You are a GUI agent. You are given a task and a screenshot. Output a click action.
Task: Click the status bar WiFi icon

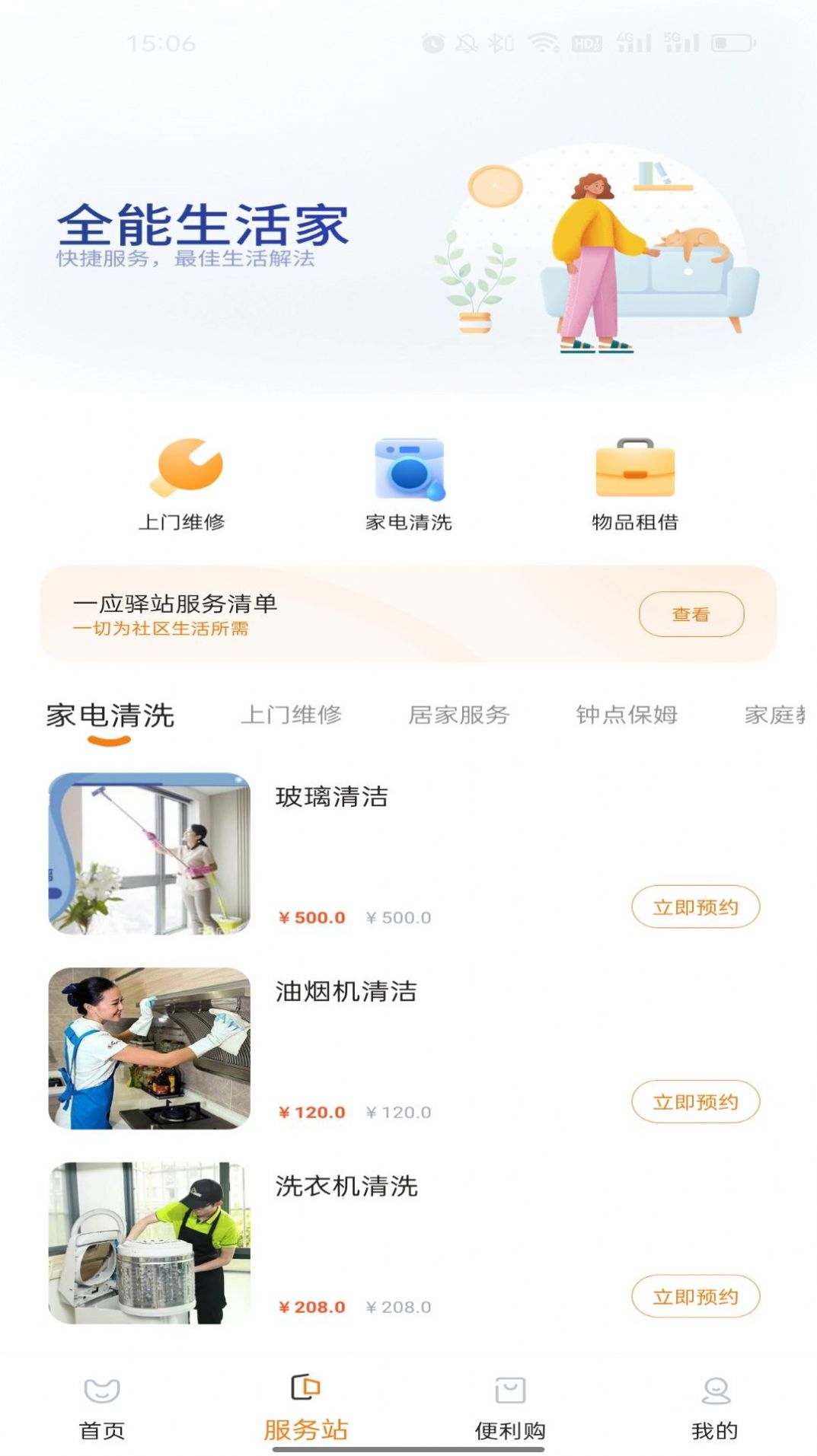543,44
